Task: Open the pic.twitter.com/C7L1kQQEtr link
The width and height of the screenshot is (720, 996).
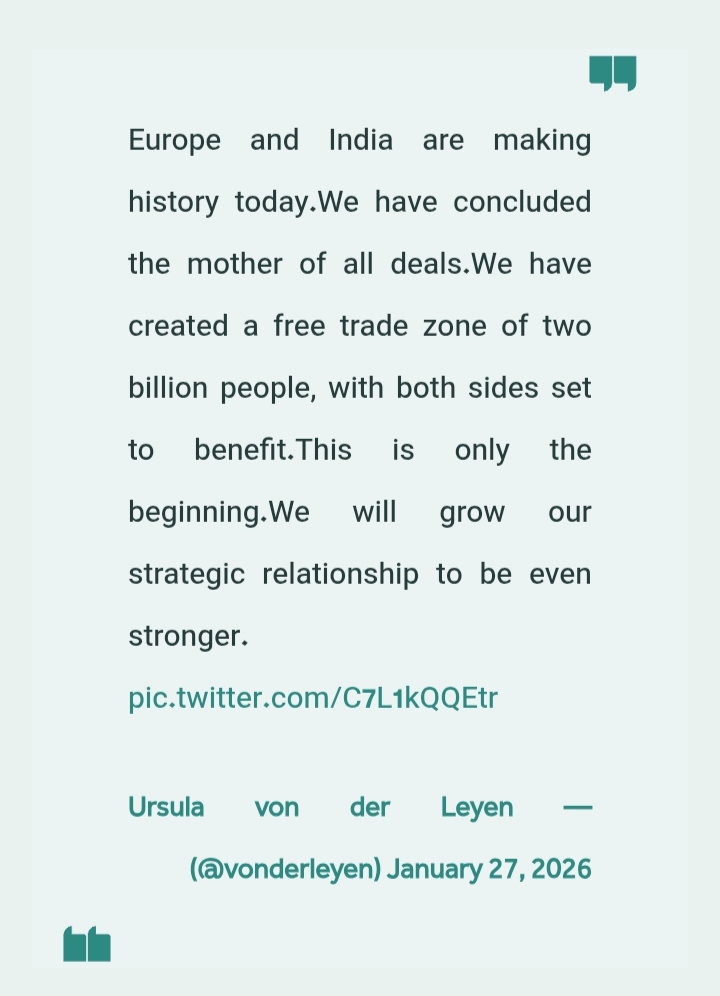Action: (x=313, y=698)
